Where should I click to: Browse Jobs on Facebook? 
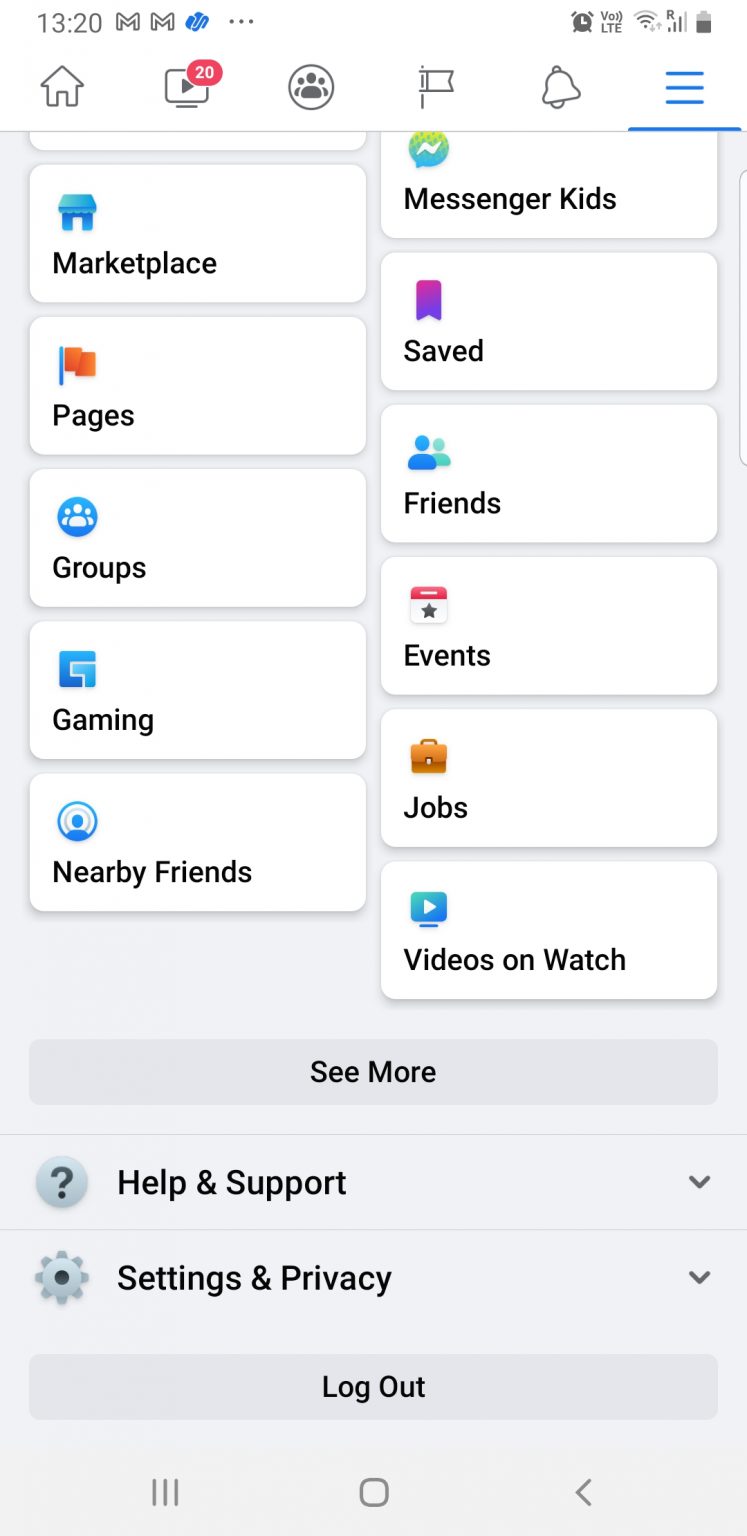tap(548, 777)
